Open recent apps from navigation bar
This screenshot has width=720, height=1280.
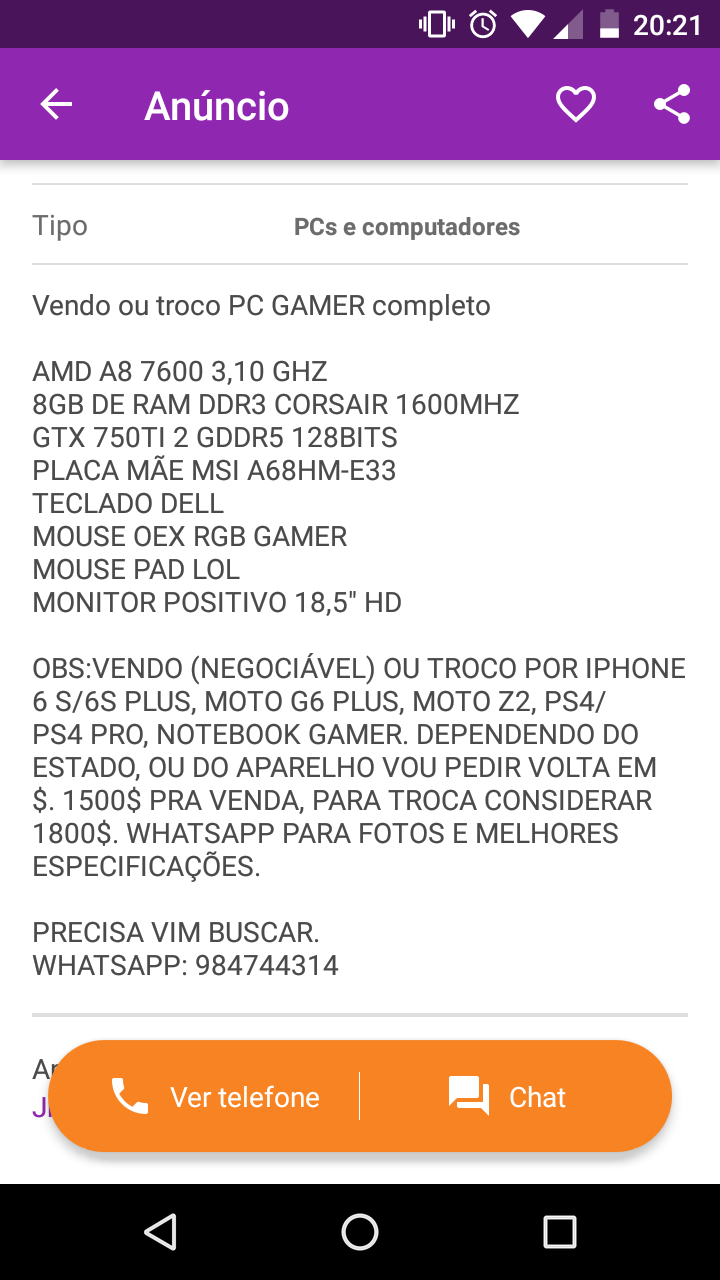point(560,1232)
